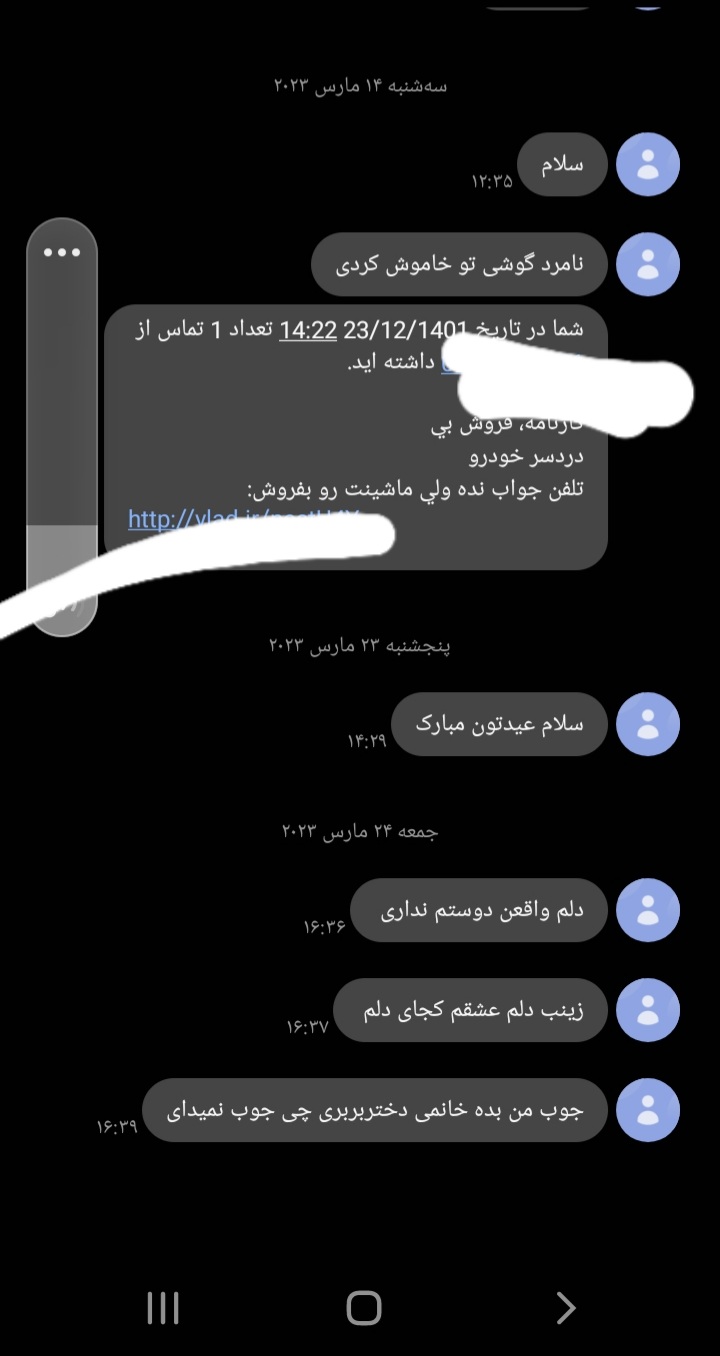Tap the underlined 14:22 time link
This screenshot has height=1356, width=720.
307,331
